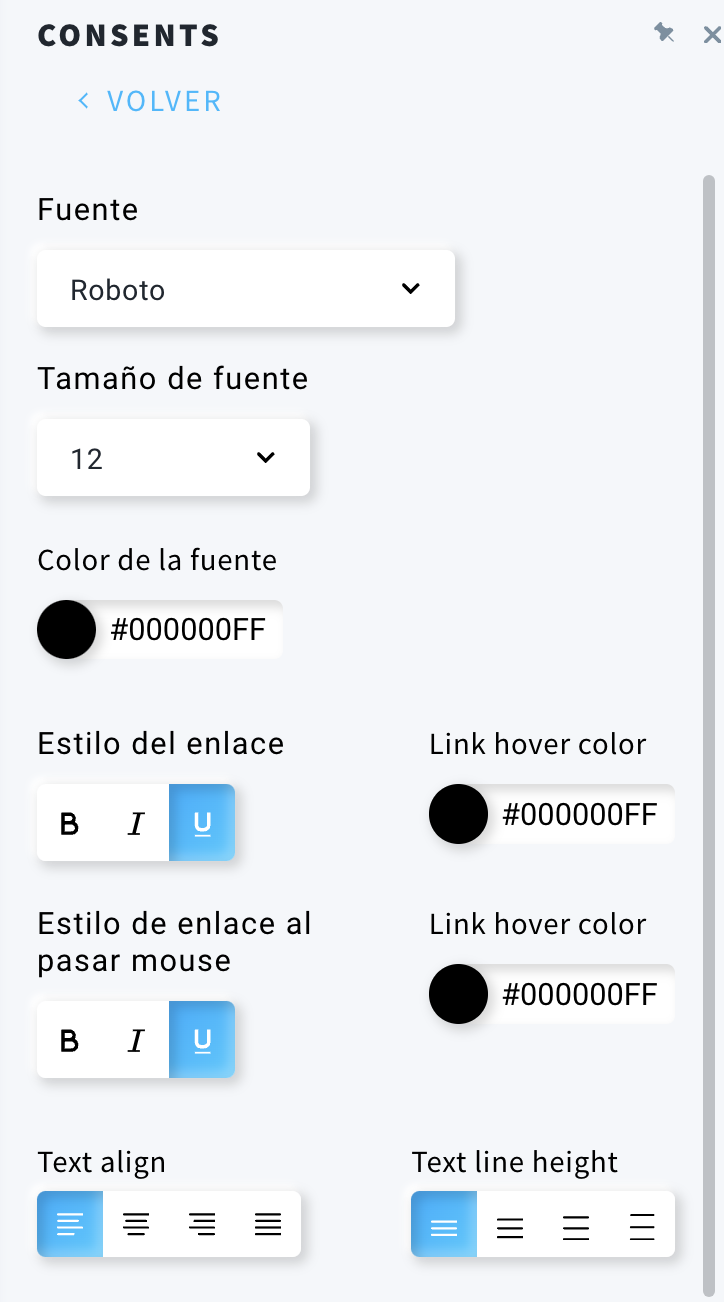
Task: Choose the widest text line height
Action: [642, 1224]
